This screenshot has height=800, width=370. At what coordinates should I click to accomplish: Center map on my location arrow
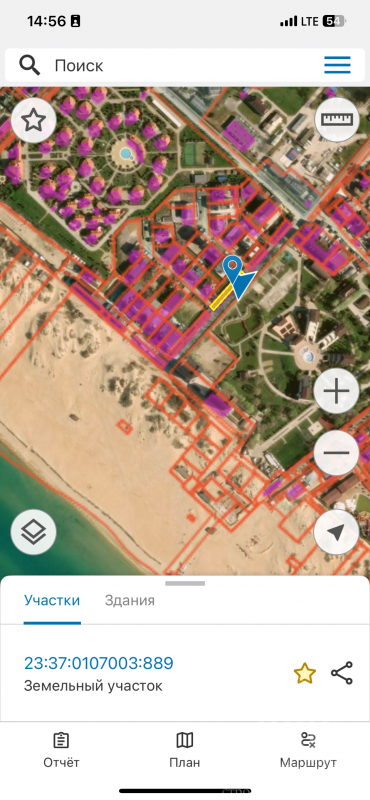point(336,533)
